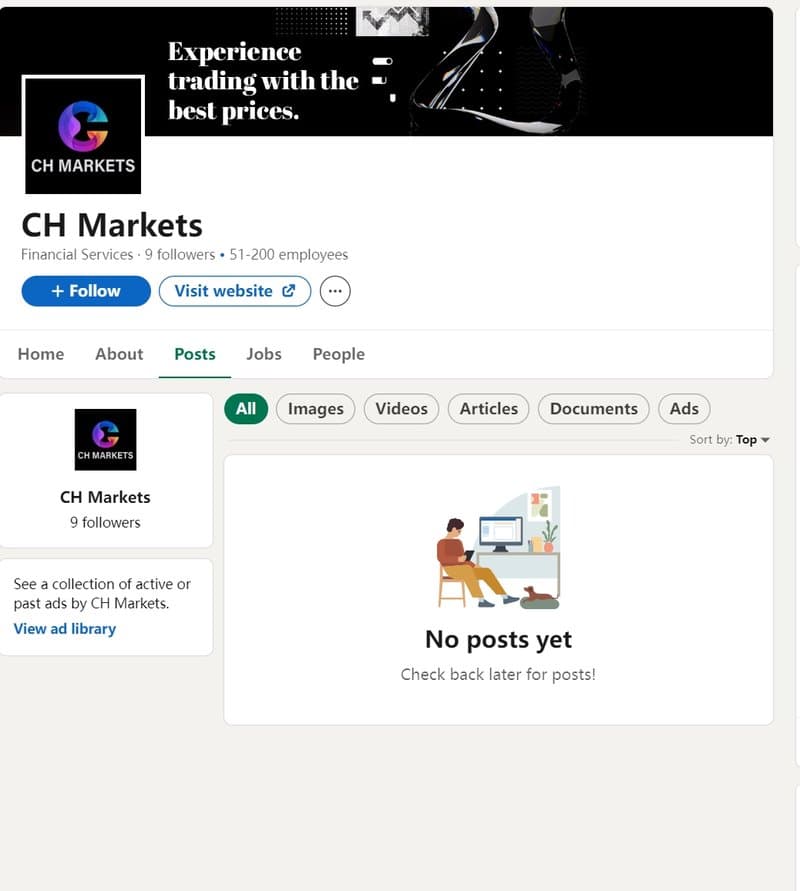800x891 pixels.
Task: Open the CH Markets sidebar profile card
Action: pyautogui.click(x=105, y=497)
